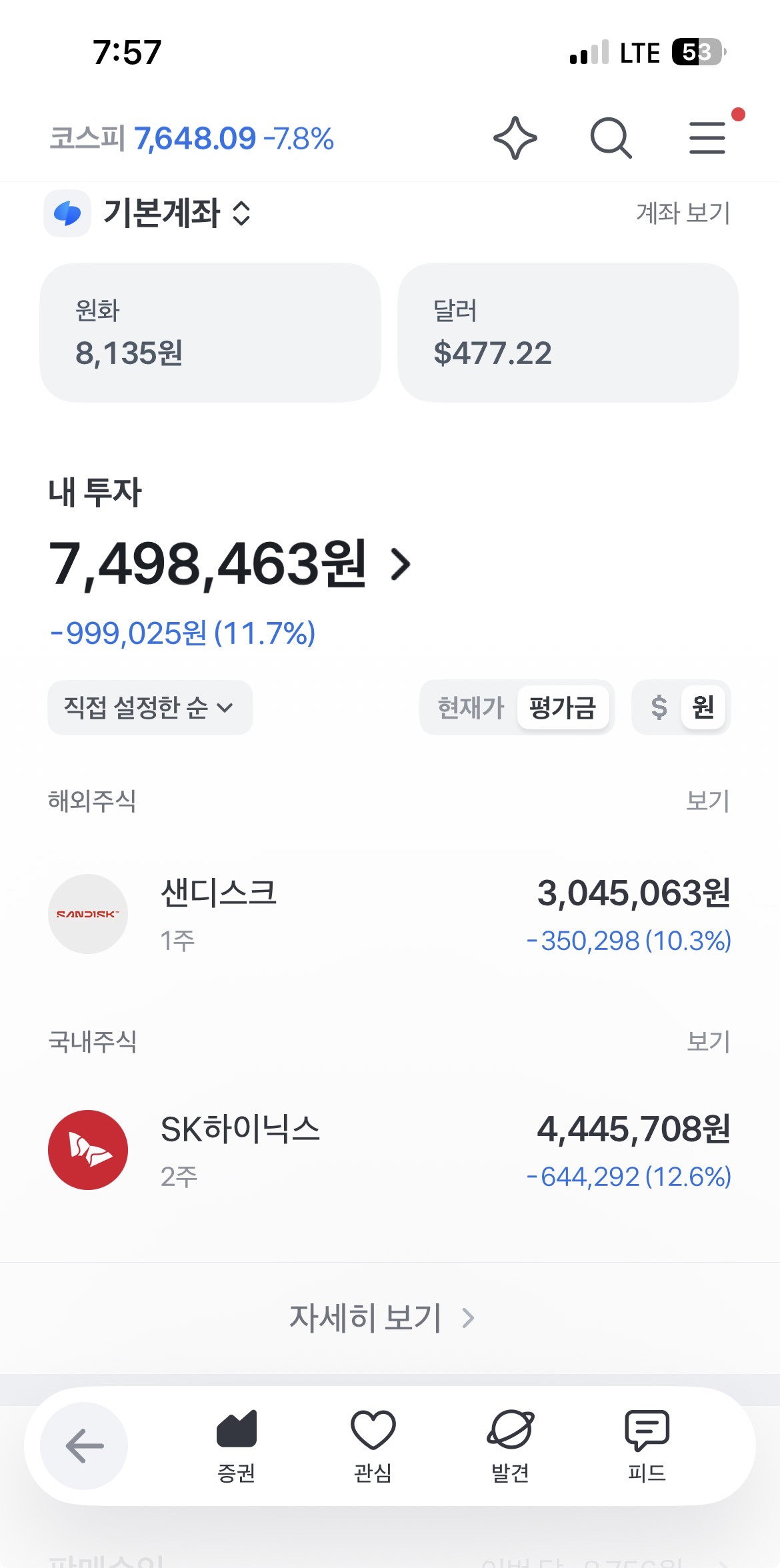The width and height of the screenshot is (780, 1568).
Task: Expand the 직접 설정한 순 sort dropdown
Action: [150, 707]
